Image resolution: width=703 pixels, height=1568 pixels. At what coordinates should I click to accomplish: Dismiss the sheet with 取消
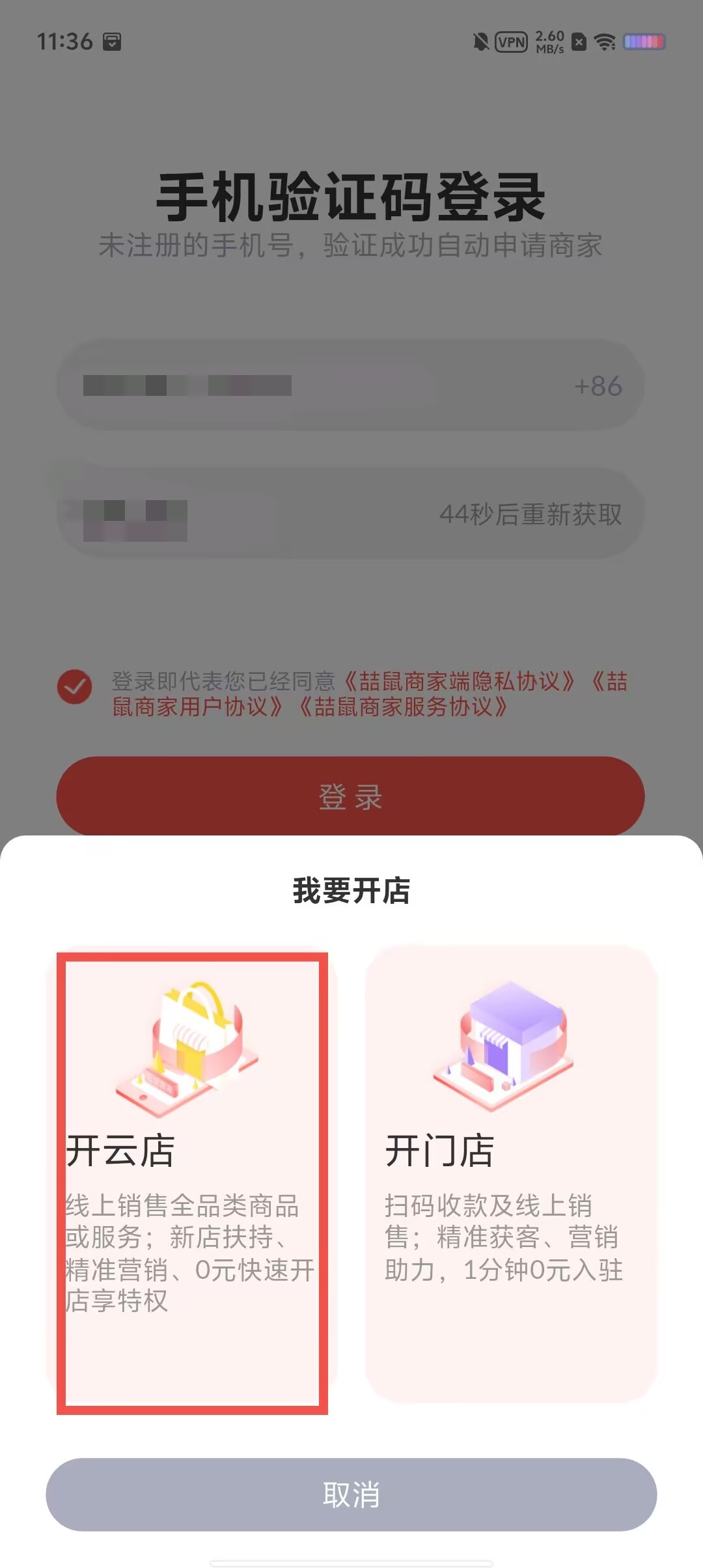point(351,1494)
